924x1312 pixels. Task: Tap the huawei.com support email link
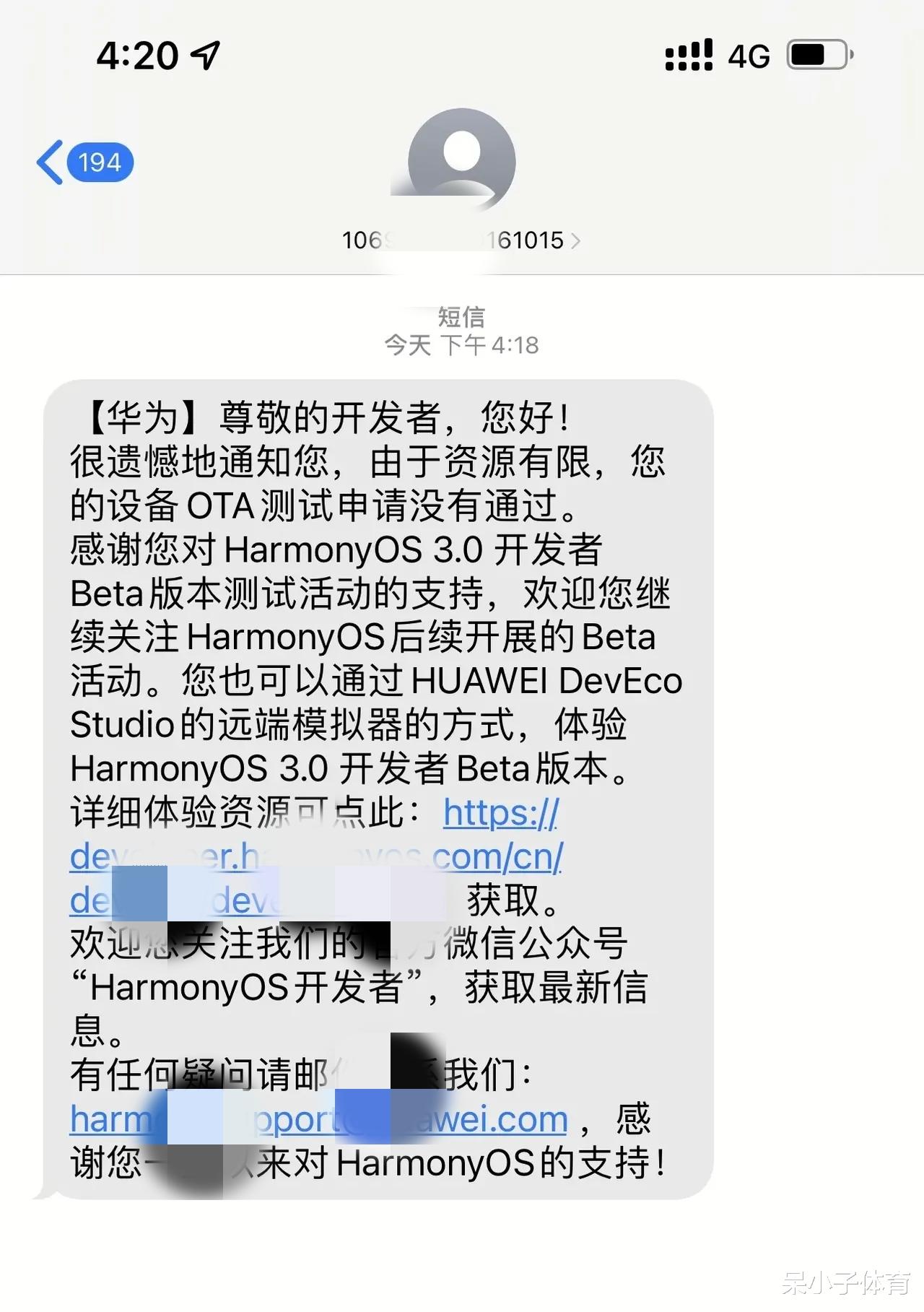pos(318,1118)
